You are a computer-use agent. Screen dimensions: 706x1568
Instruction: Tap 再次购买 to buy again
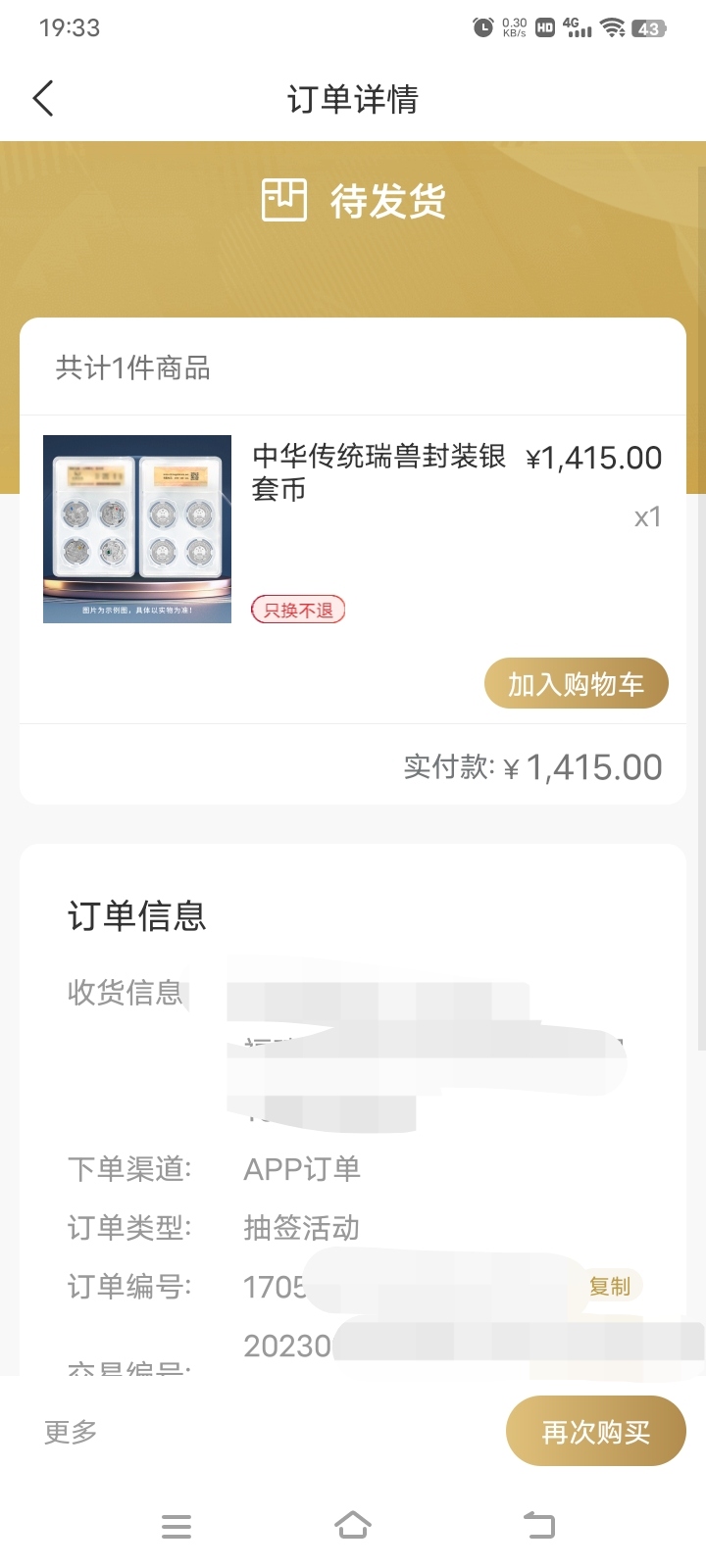[x=596, y=1432]
